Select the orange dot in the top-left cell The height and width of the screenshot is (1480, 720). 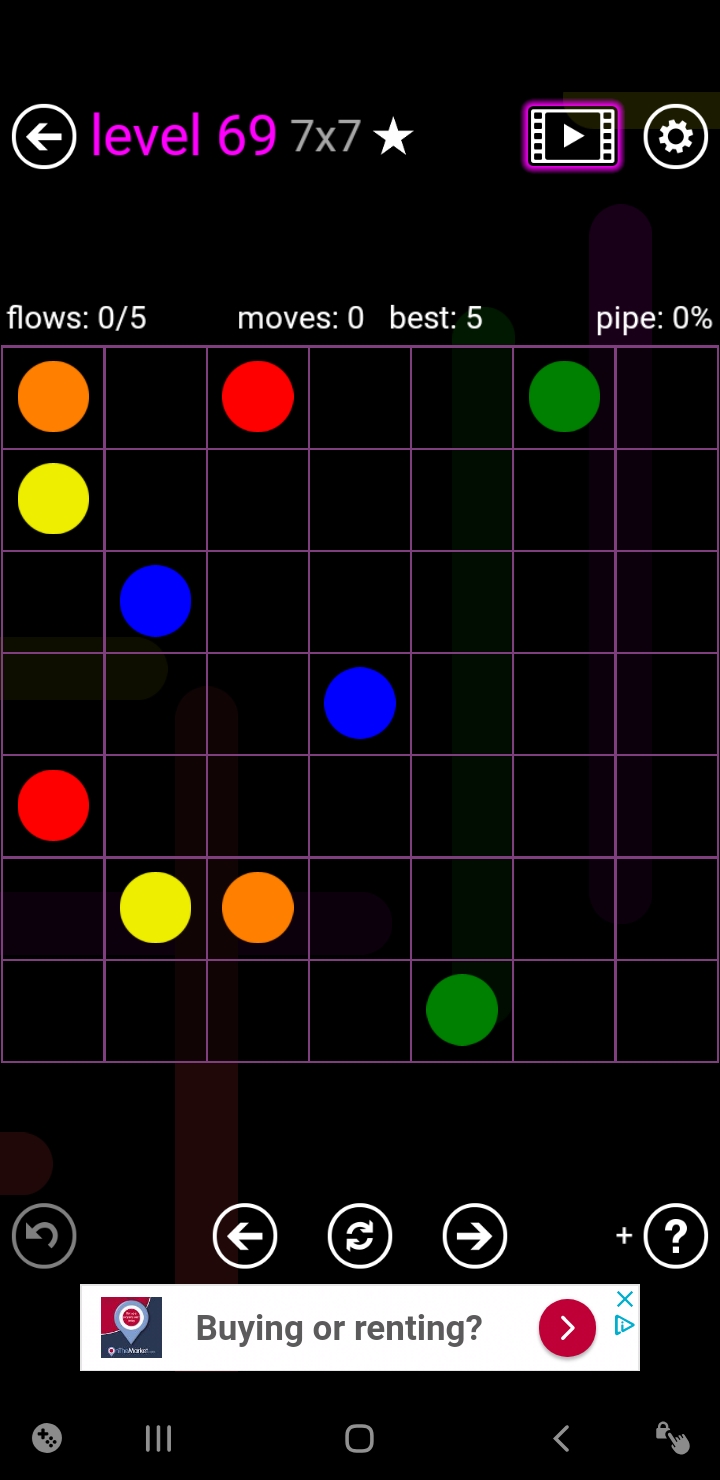(53, 397)
